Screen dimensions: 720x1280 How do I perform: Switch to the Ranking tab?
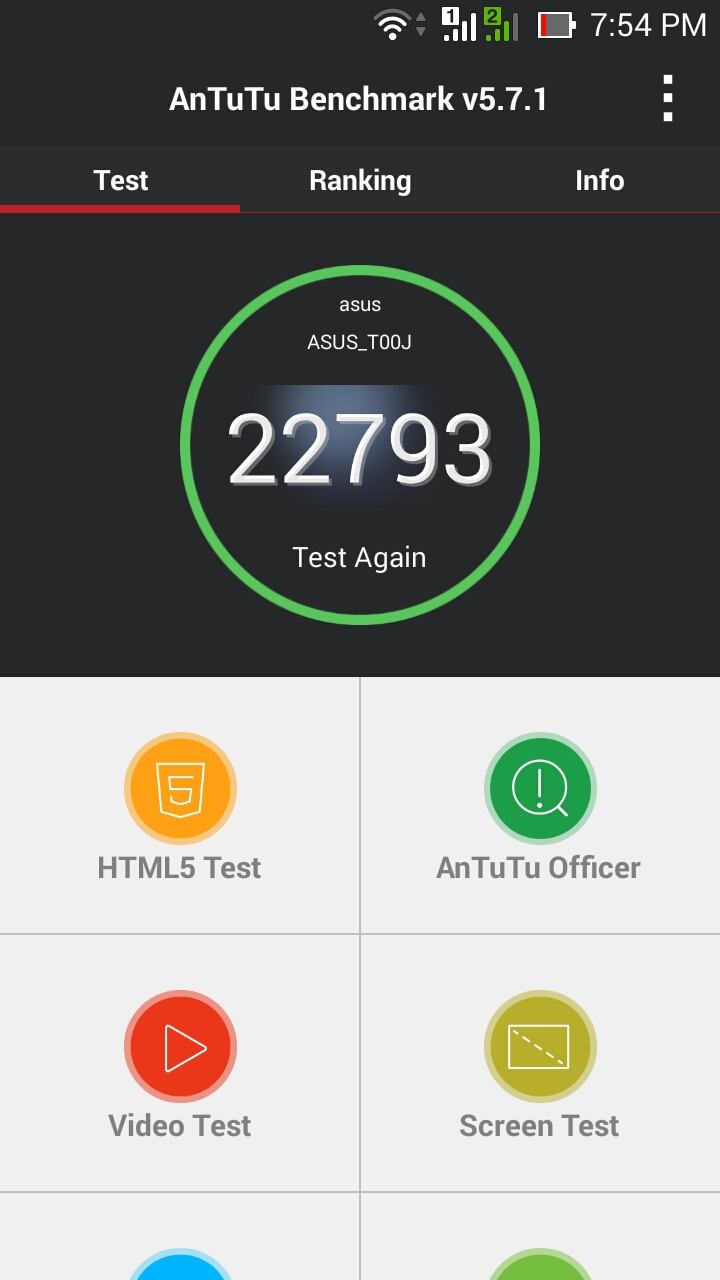pos(360,180)
